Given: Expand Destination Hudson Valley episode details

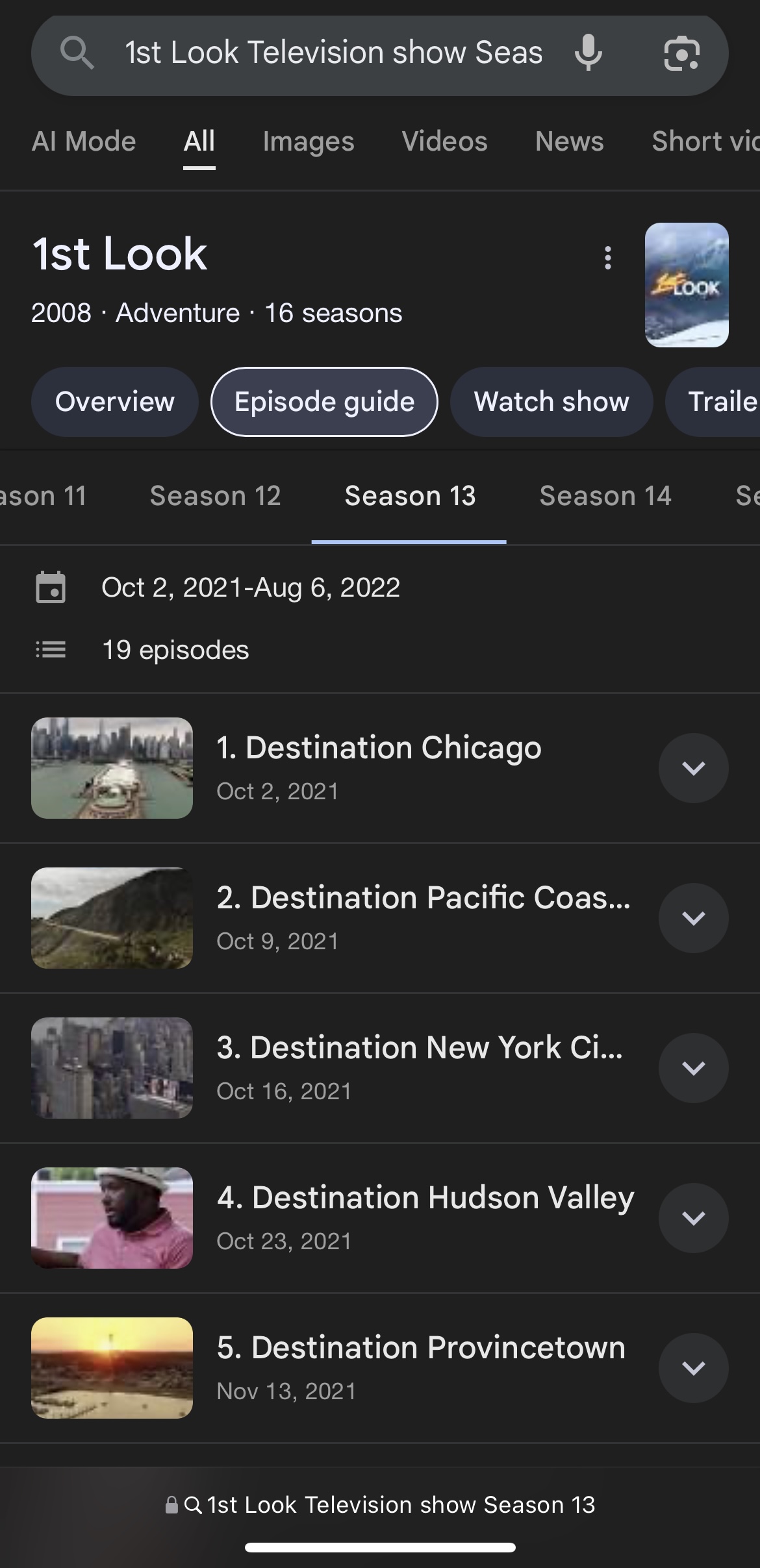Looking at the screenshot, I should [693, 1218].
